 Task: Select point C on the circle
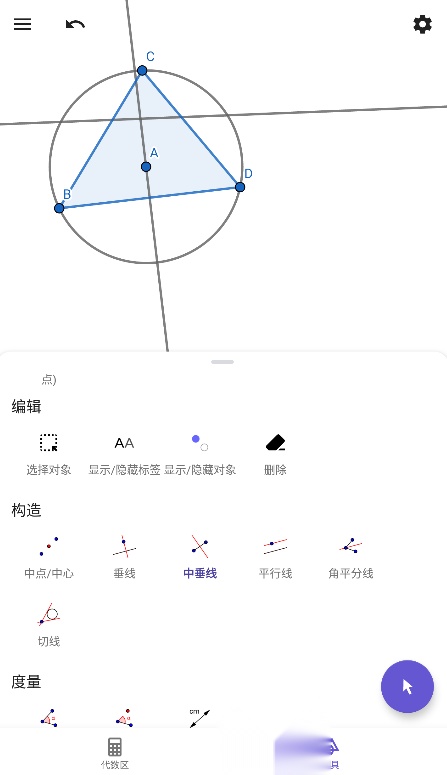tap(142, 70)
